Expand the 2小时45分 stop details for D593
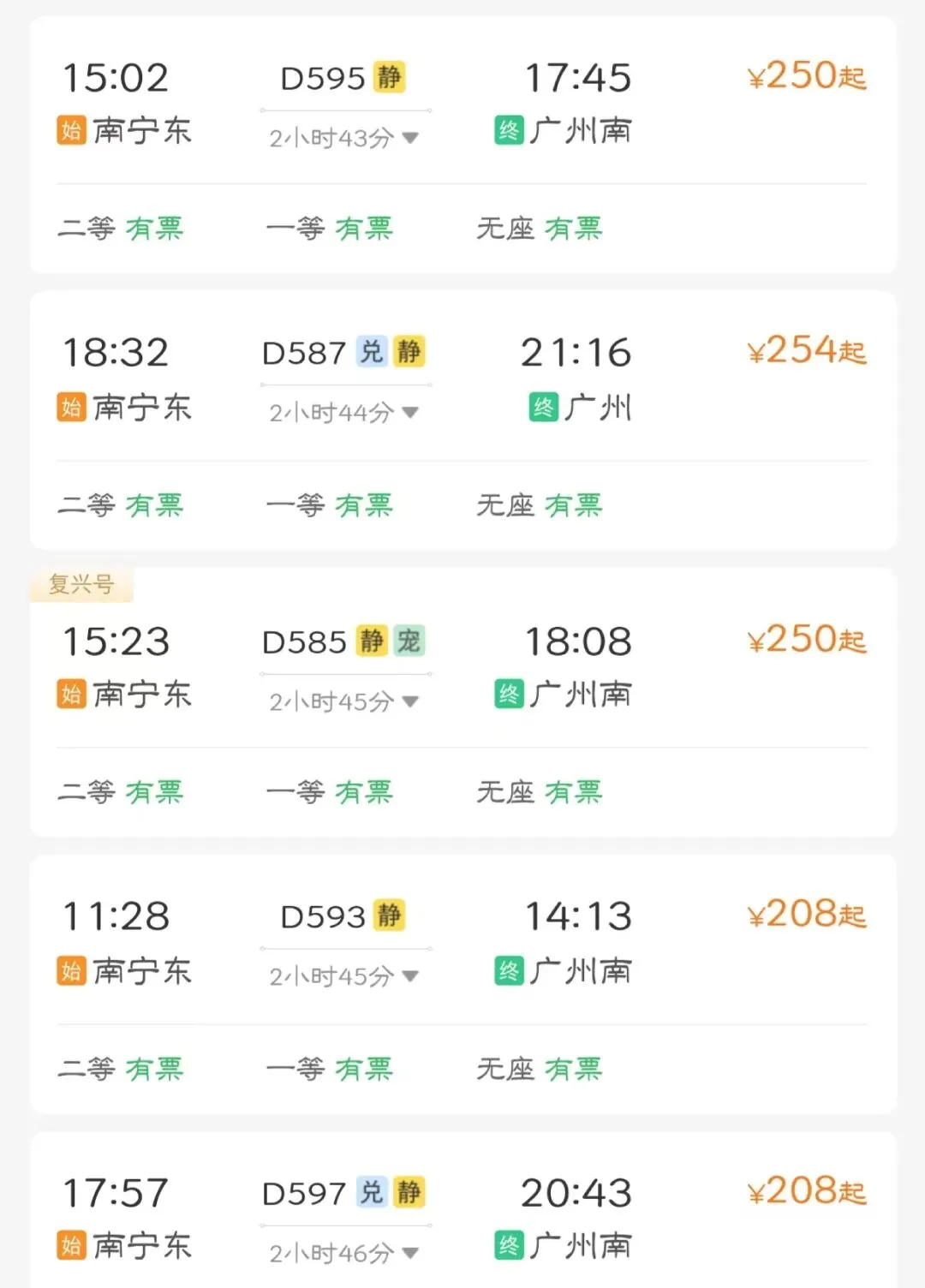 tap(343, 976)
